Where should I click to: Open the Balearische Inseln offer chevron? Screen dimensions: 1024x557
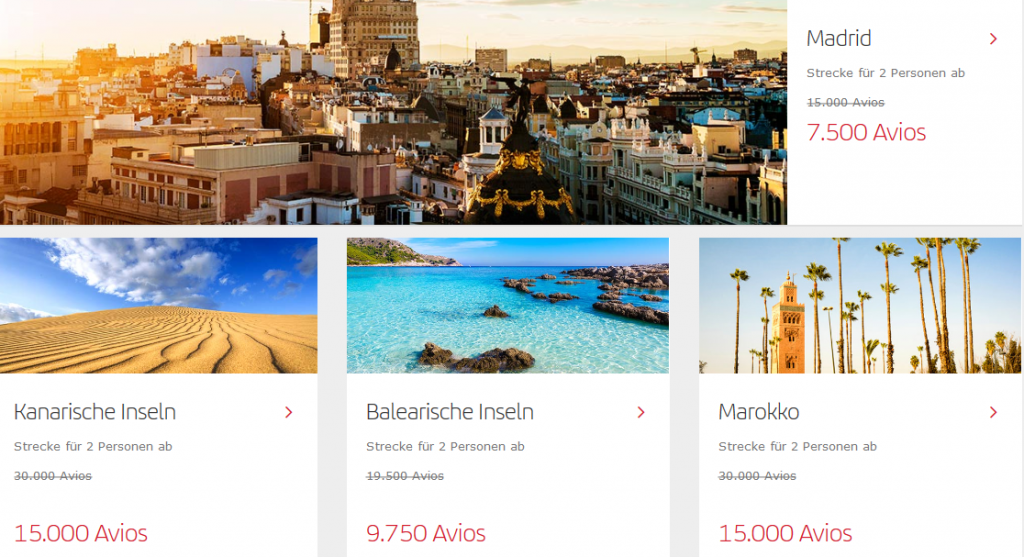pos(641,412)
